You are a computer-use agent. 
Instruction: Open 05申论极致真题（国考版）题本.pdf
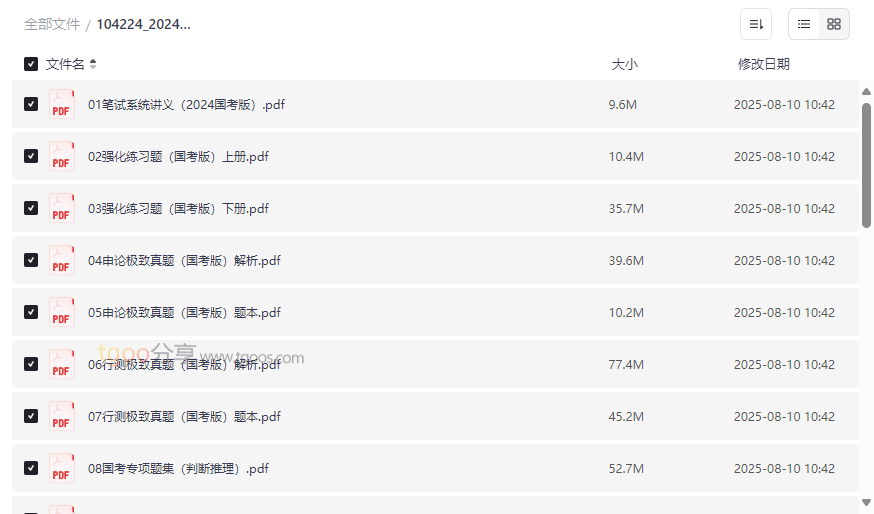(x=184, y=313)
